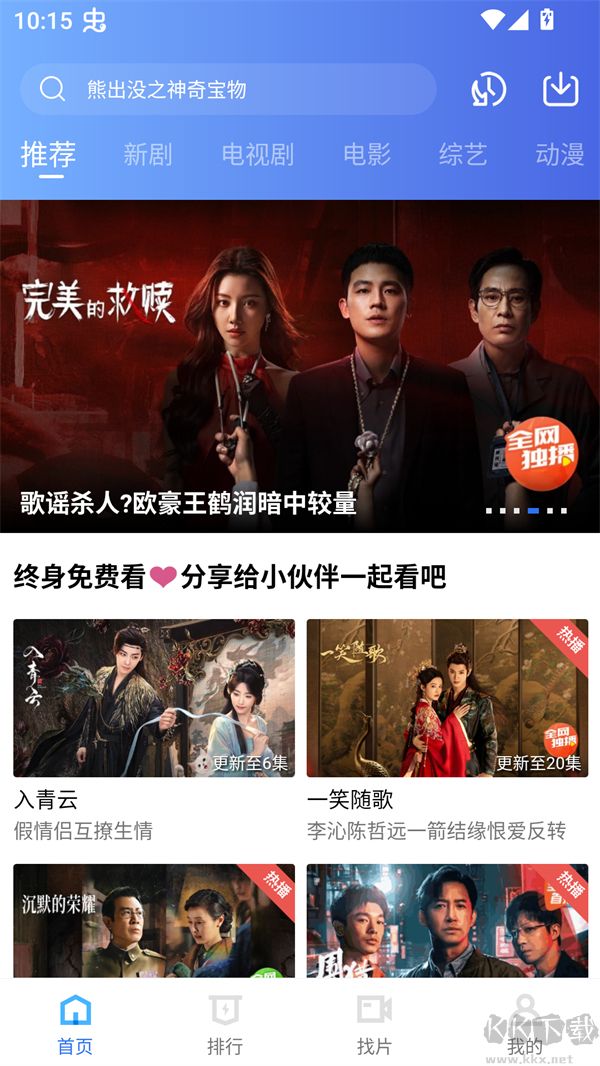Switch to the 新剧 tab

pyautogui.click(x=148, y=155)
